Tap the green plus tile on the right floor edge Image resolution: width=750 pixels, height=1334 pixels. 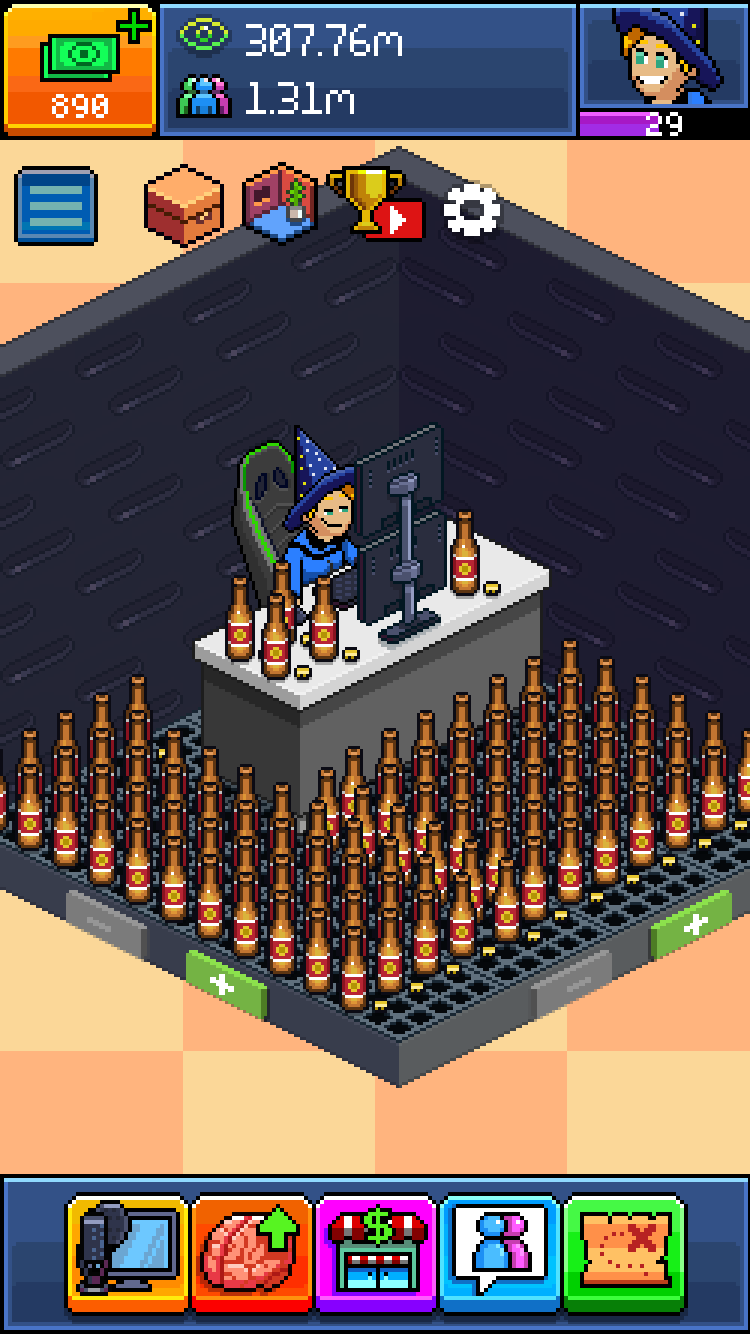(x=692, y=923)
